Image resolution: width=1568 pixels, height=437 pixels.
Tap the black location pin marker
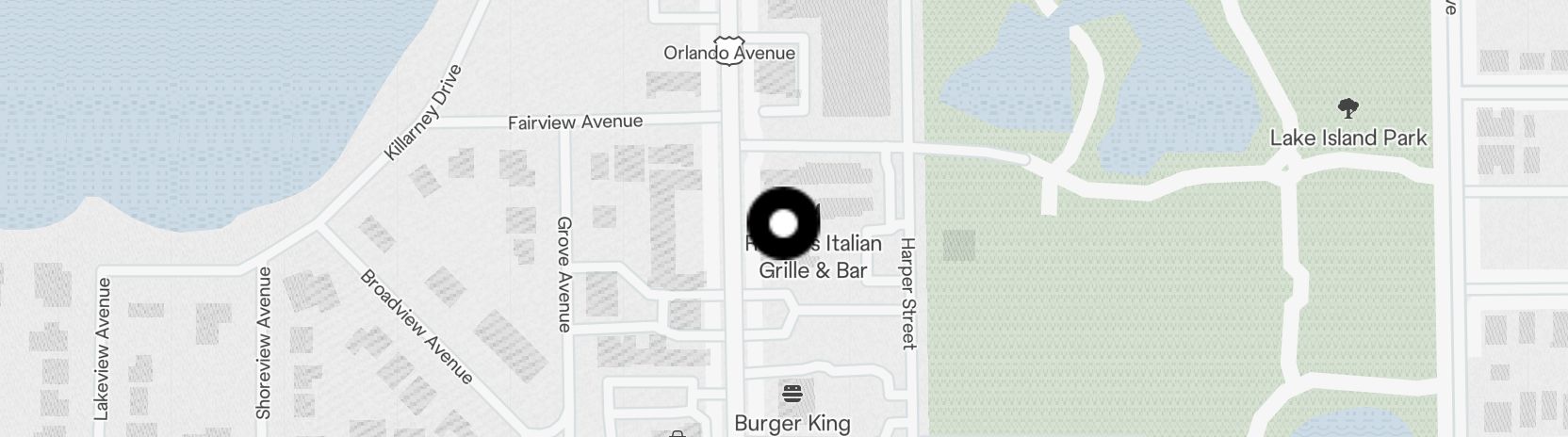[784, 224]
